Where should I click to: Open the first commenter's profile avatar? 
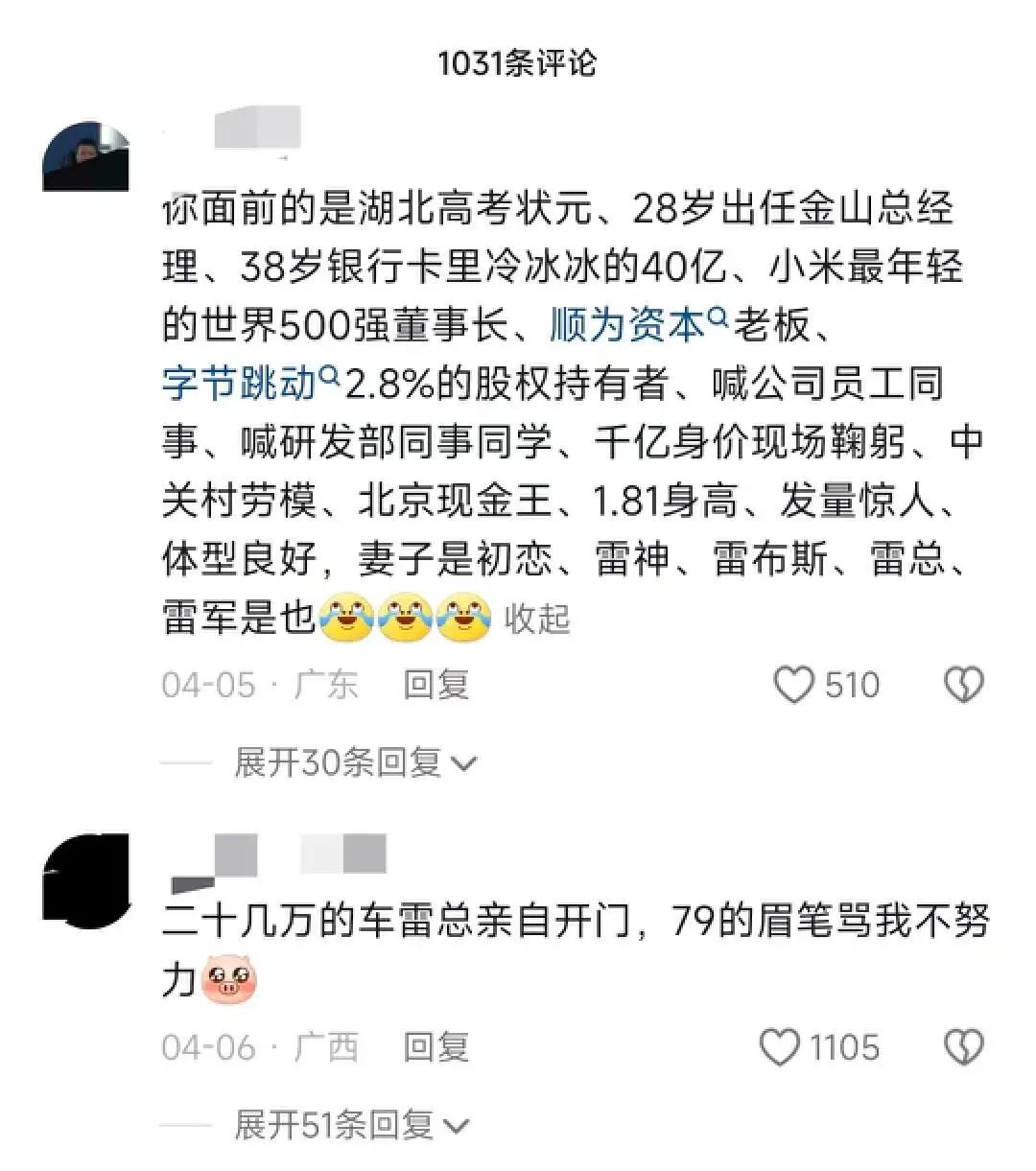[x=85, y=156]
